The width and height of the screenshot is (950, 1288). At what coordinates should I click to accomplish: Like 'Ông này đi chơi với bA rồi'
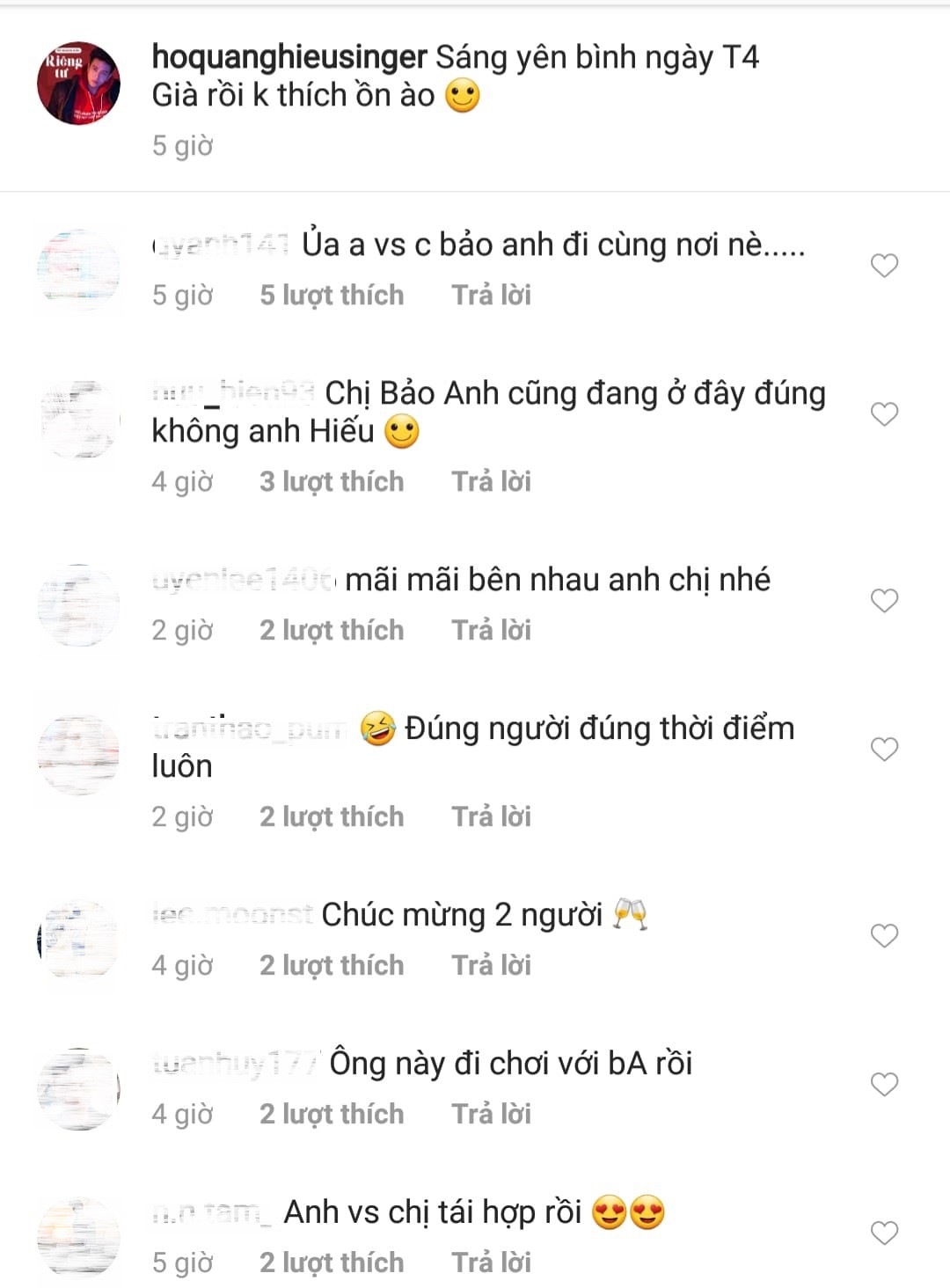pyautogui.click(x=884, y=1084)
